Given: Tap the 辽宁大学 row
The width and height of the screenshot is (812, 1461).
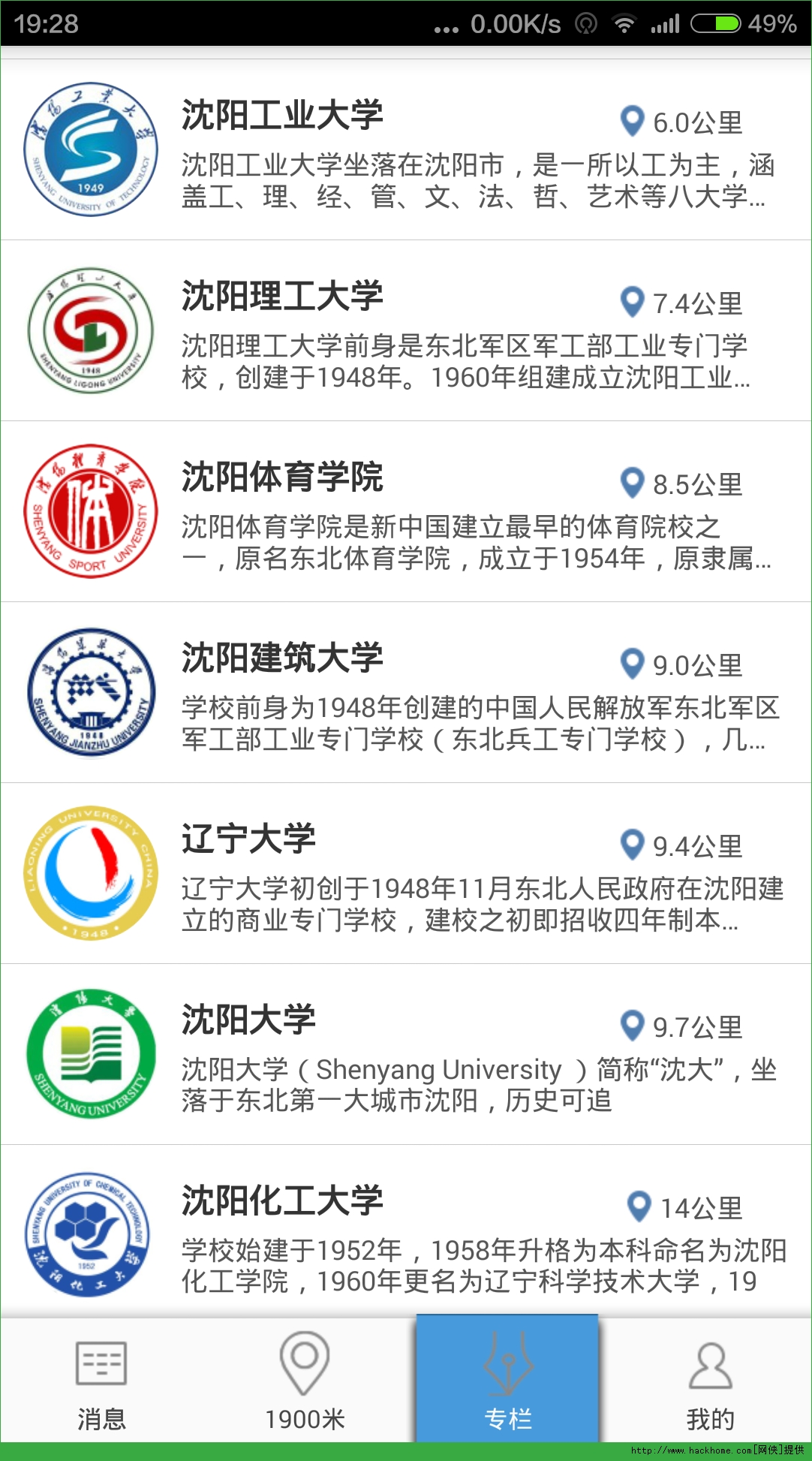Looking at the screenshot, I should coord(405,874).
